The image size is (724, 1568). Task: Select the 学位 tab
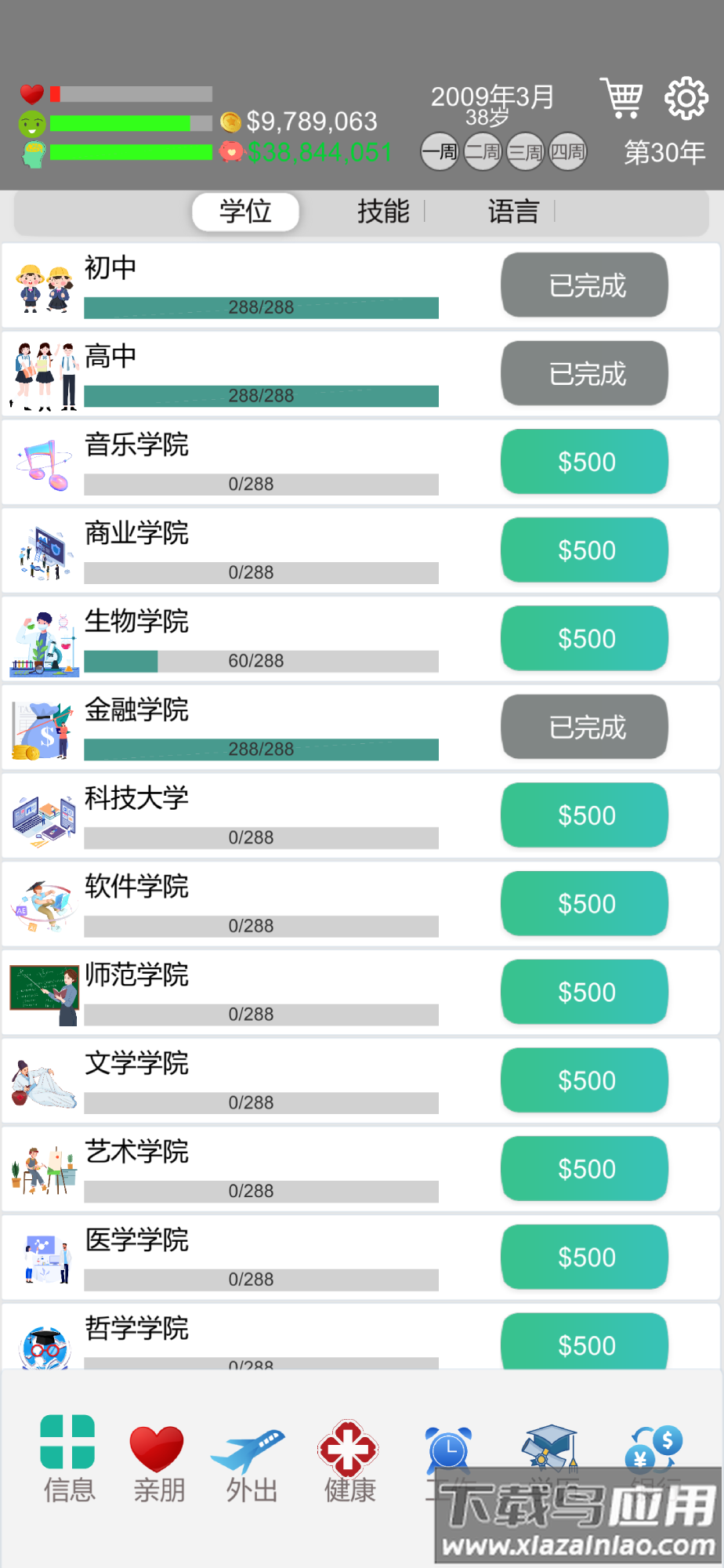pyautogui.click(x=245, y=211)
